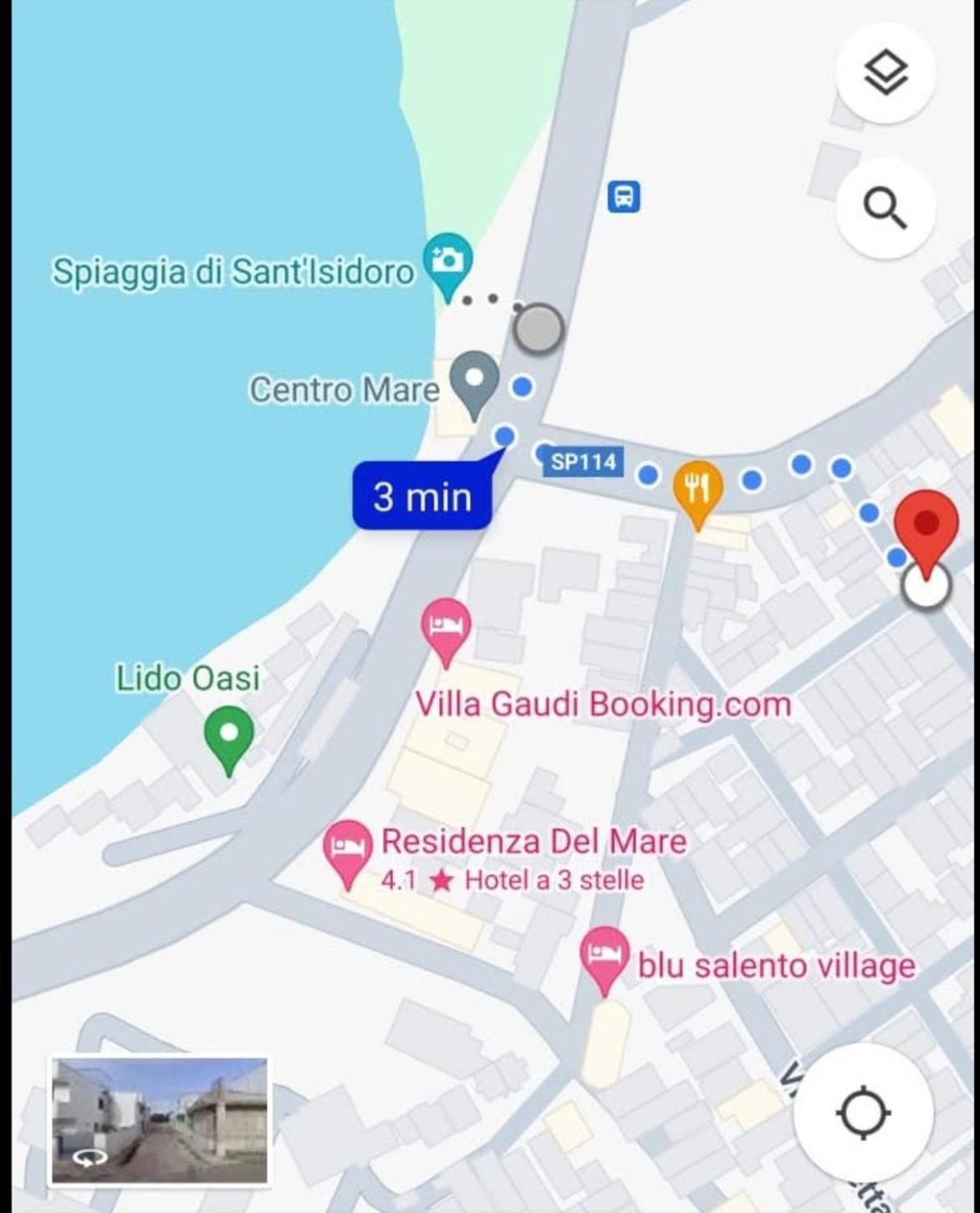Tap the search magnifier button
980x1213 pixels.
pos(885,208)
